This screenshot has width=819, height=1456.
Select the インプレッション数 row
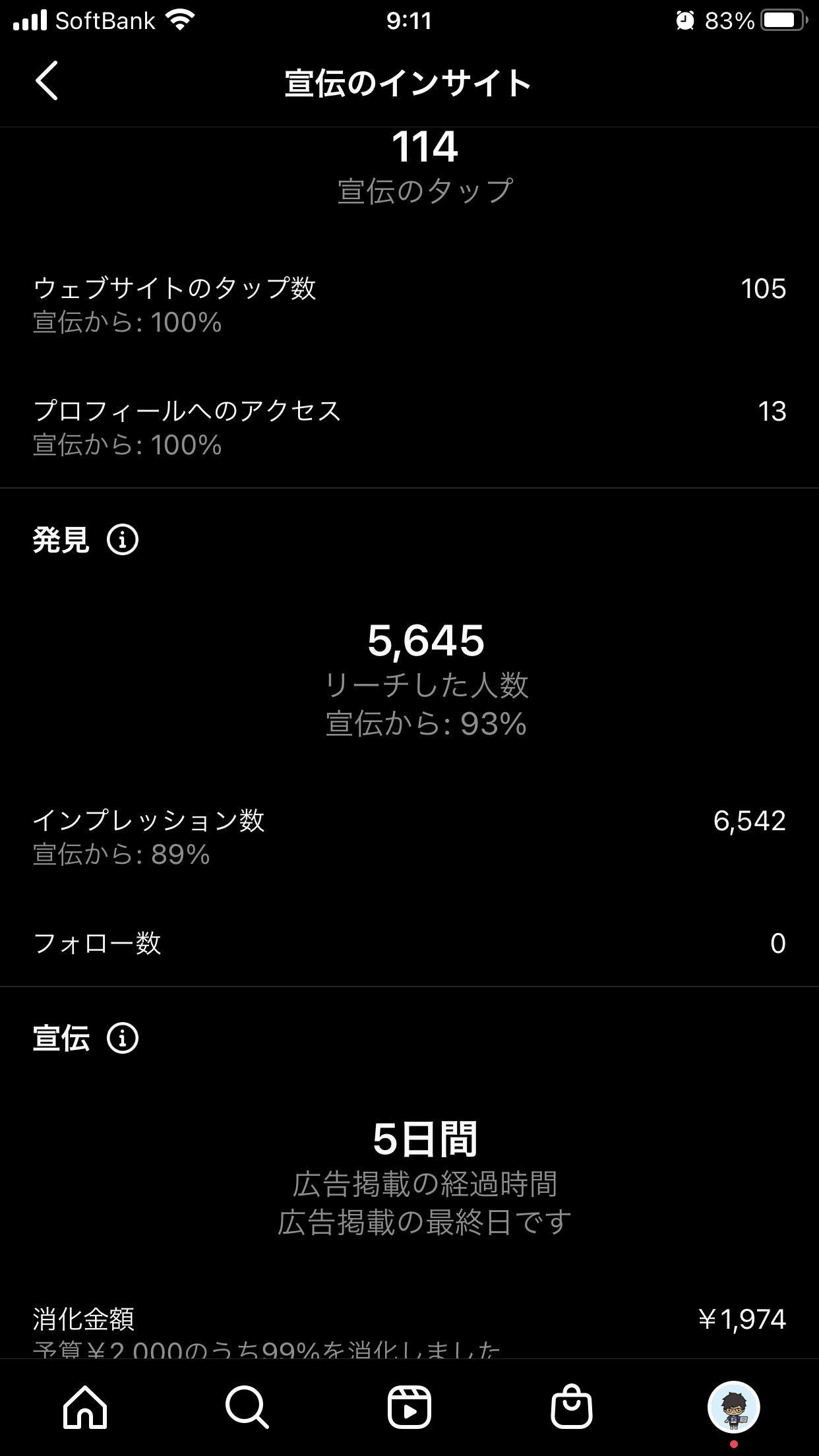(409, 837)
